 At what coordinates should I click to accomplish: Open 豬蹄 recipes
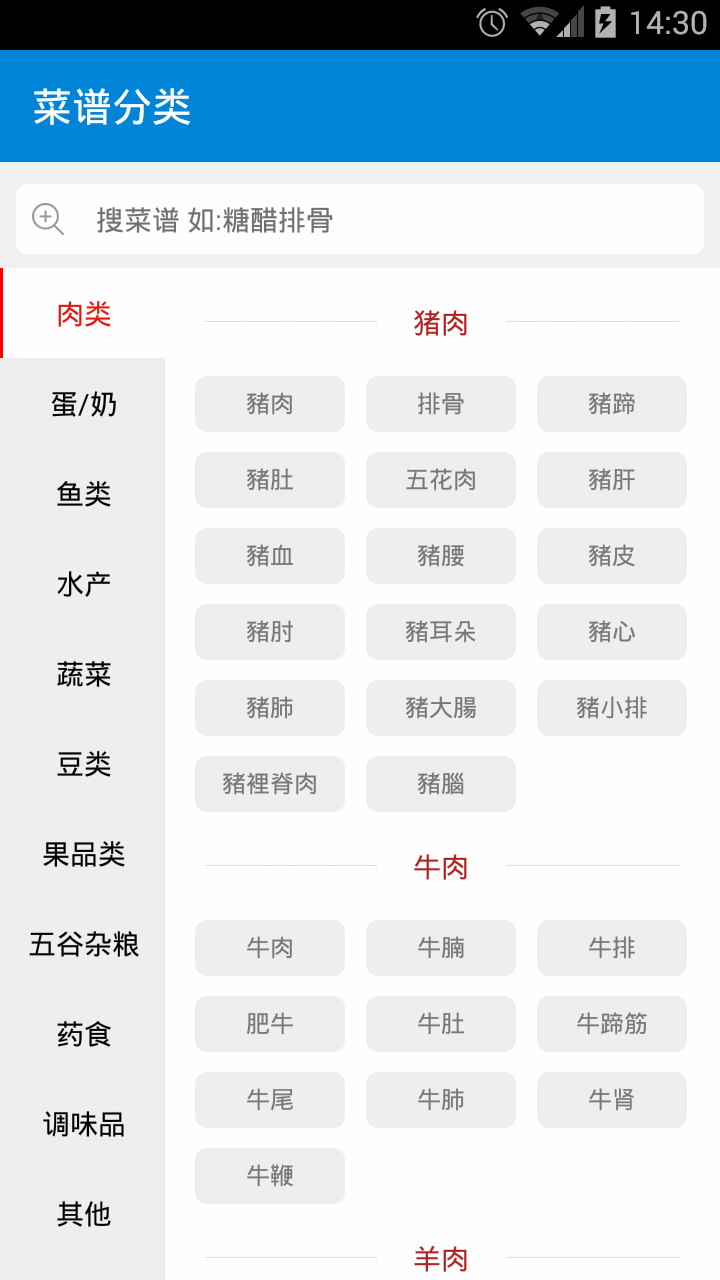point(612,404)
